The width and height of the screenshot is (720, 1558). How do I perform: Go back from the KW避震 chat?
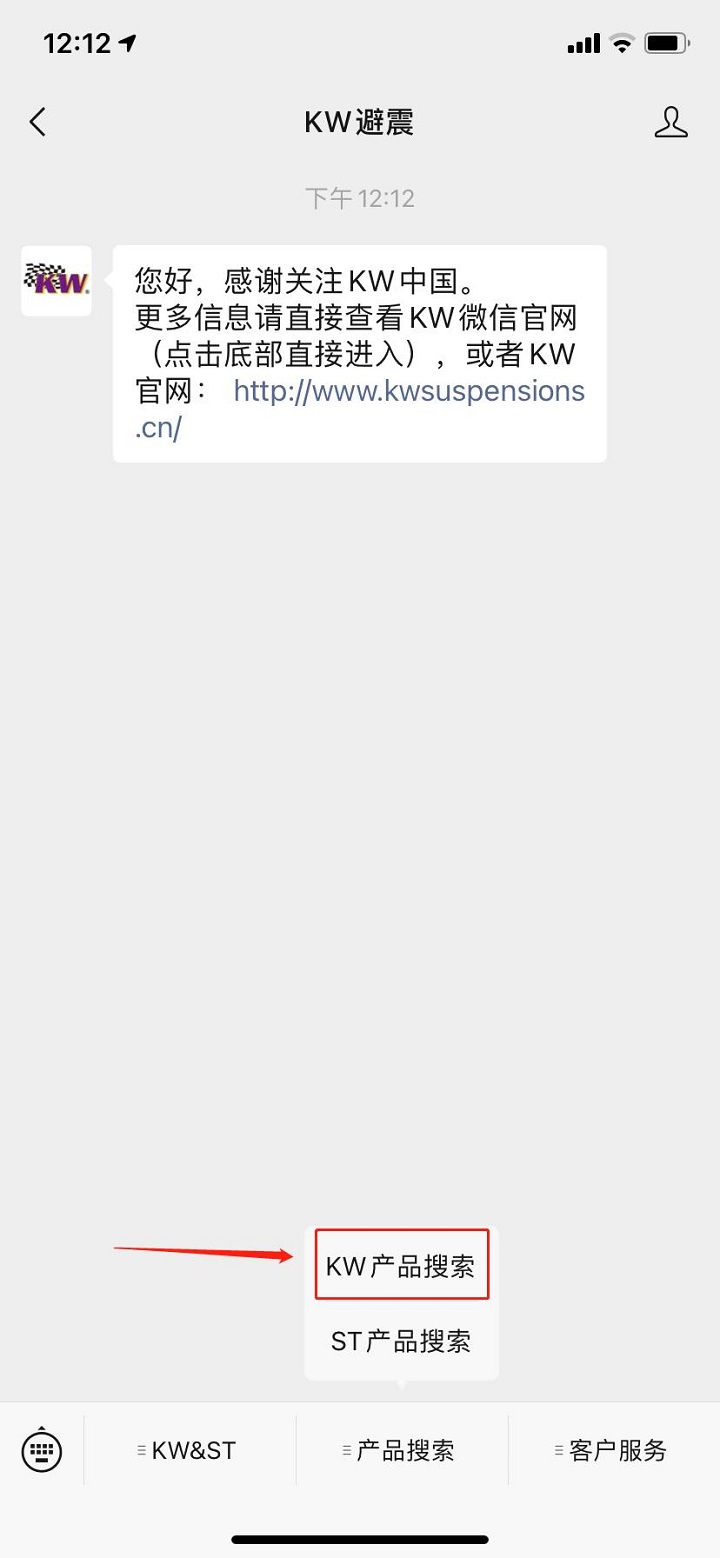click(38, 123)
